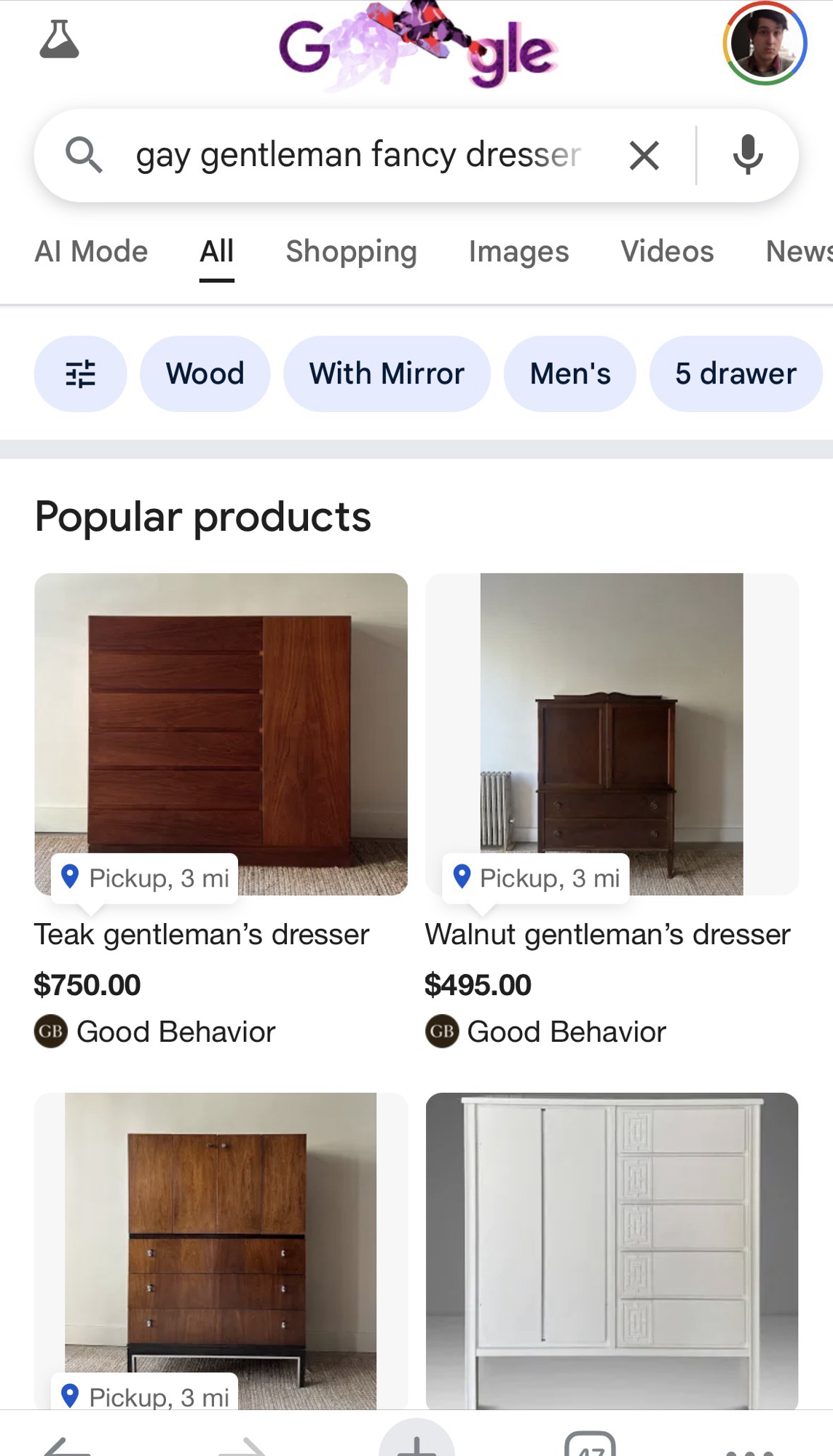Open Search Labs flask icon
This screenshot has width=833, height=1456.
(59, 40)
